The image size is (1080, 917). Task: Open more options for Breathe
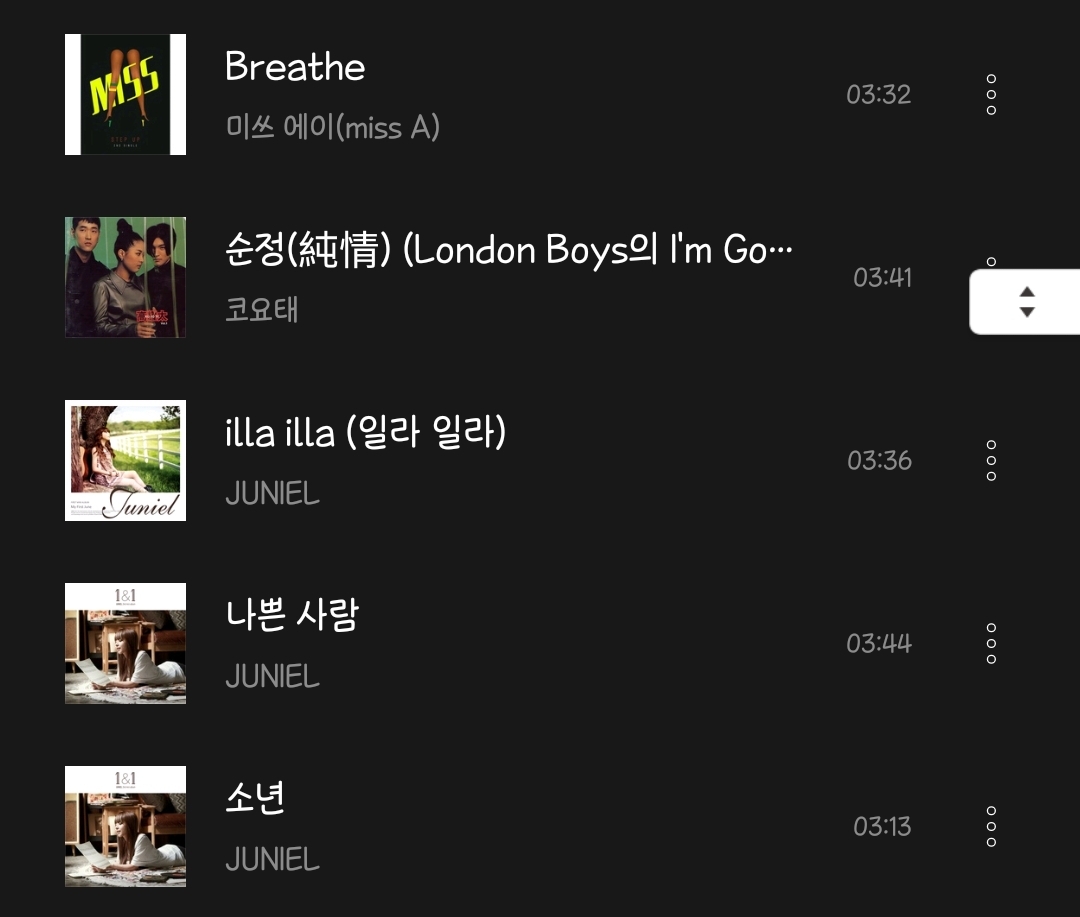pos(991,95)
